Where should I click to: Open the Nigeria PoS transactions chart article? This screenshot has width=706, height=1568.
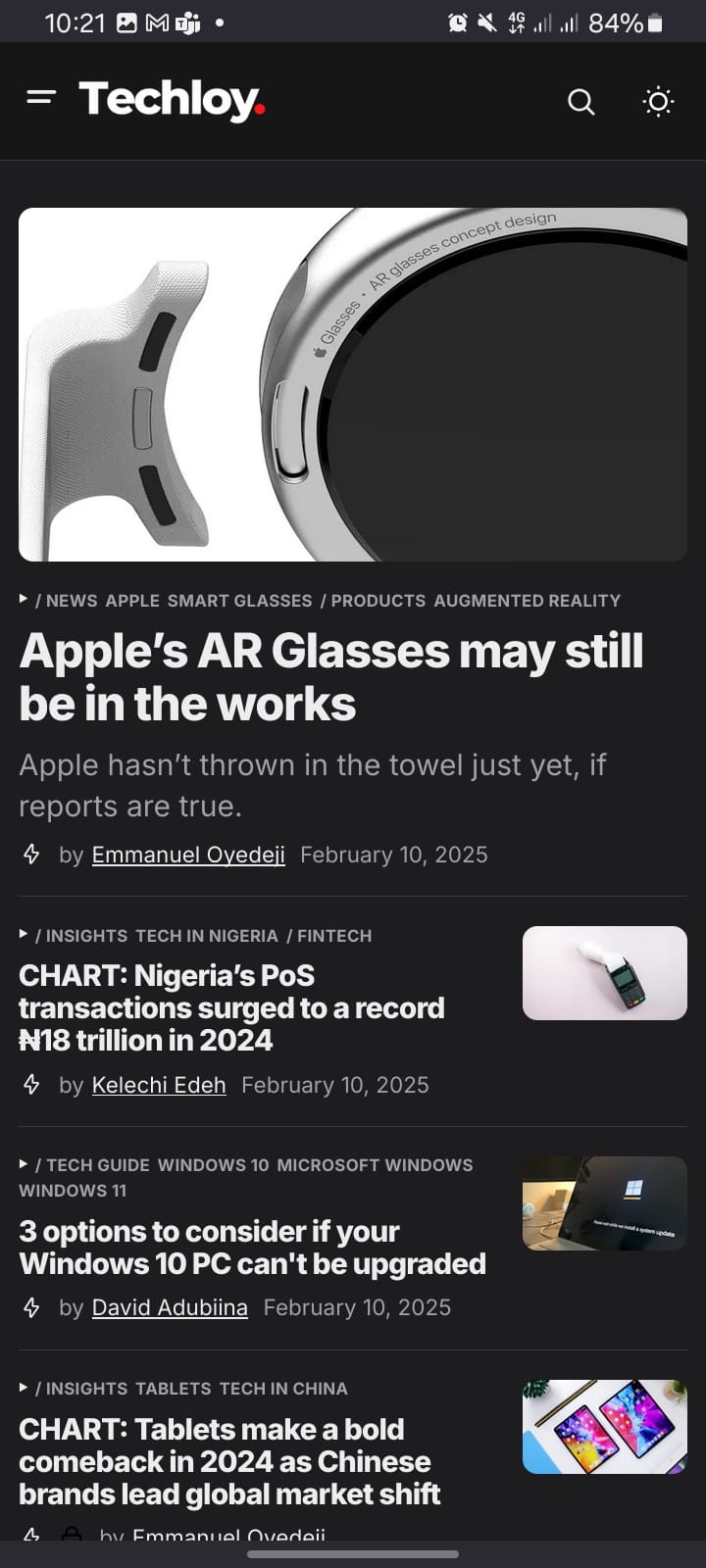231,1007
